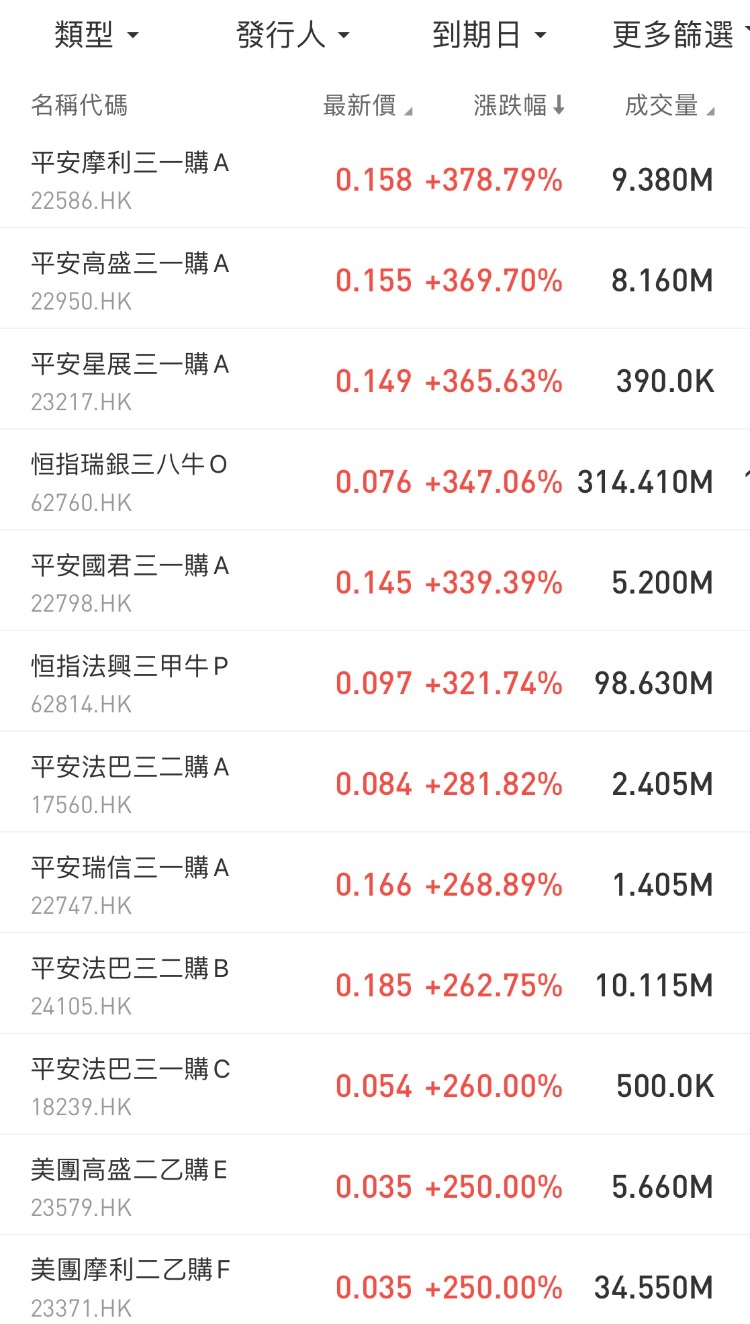This screenshot has width=750, height=1324.
Task: View 美團高盛二乙購E 23579.HK
Action: tap(375, 1185)
